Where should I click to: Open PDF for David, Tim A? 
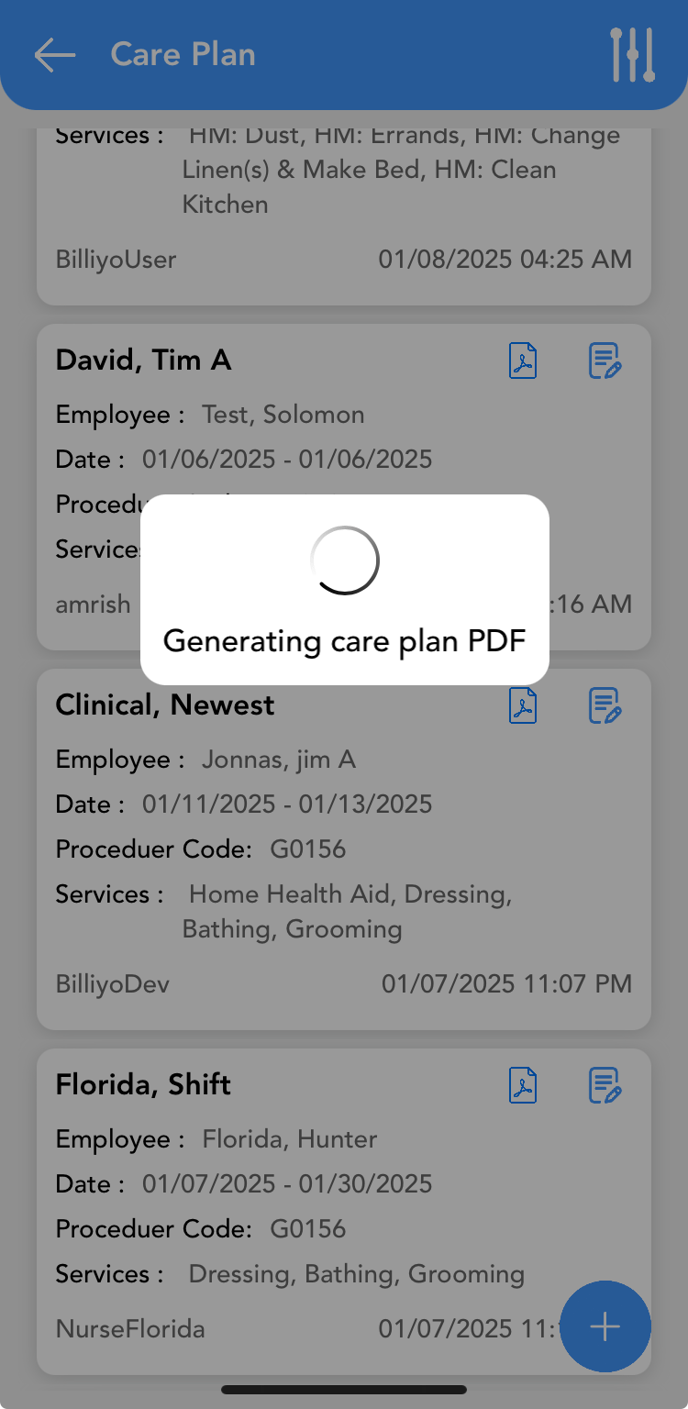coord(523,361)
